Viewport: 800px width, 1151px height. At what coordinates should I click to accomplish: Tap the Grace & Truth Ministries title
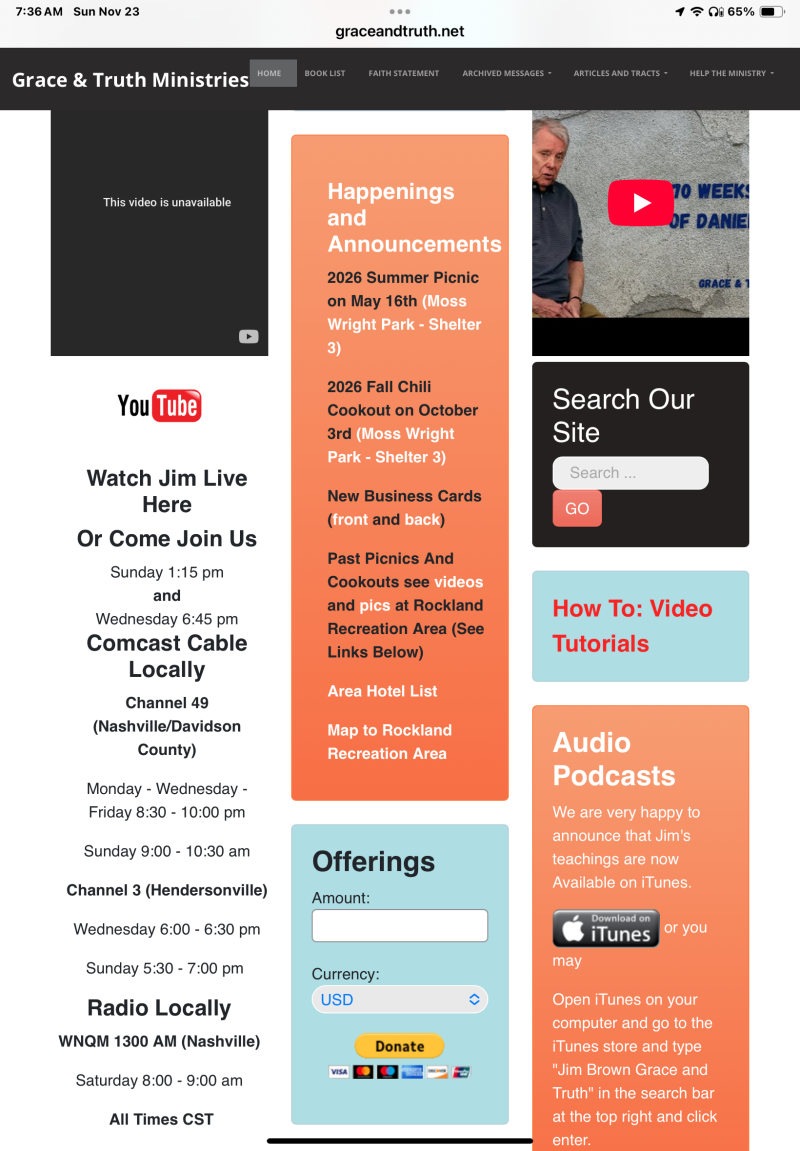click(130, 79)
